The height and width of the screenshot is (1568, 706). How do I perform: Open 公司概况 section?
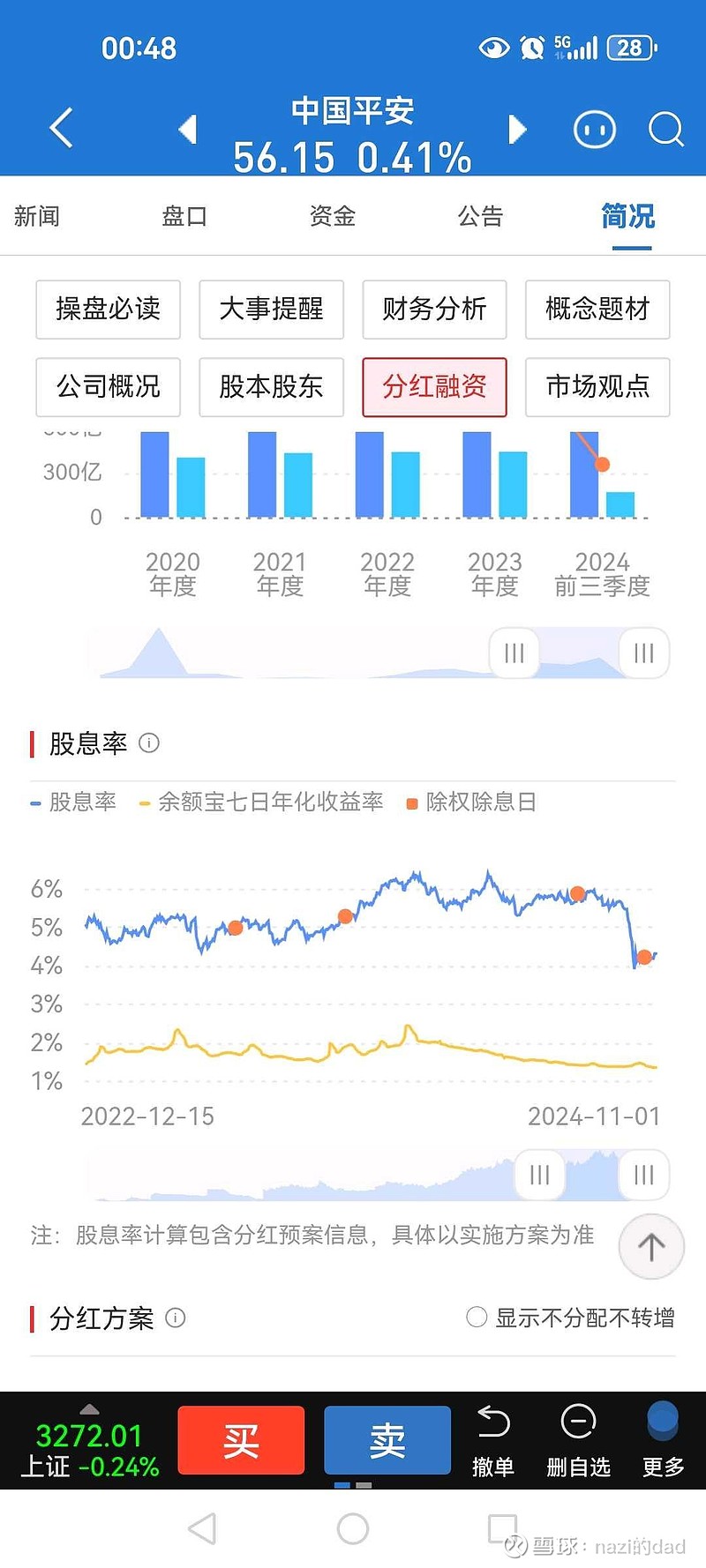pyautogui.click(x=109, y=387)
